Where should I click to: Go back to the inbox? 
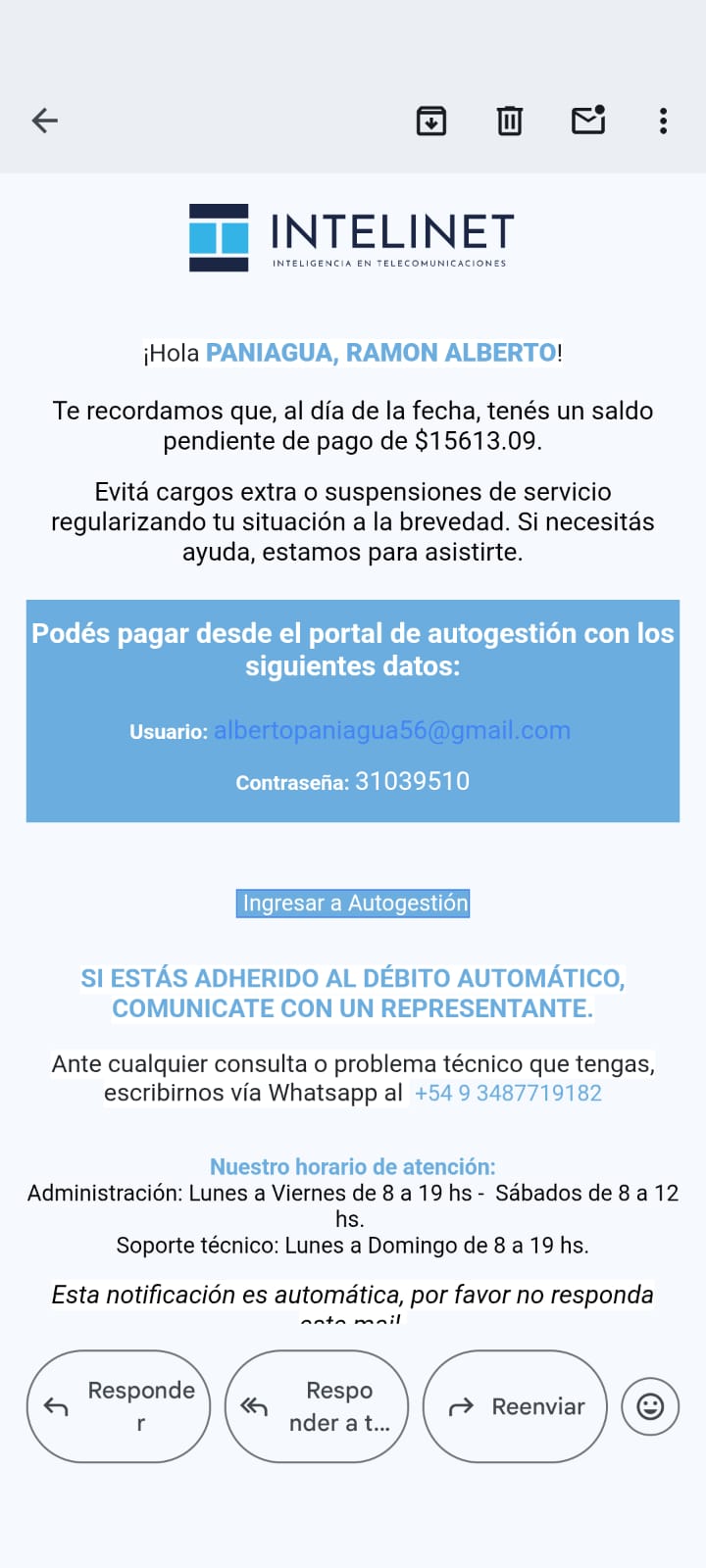click(x=45, y=121)
